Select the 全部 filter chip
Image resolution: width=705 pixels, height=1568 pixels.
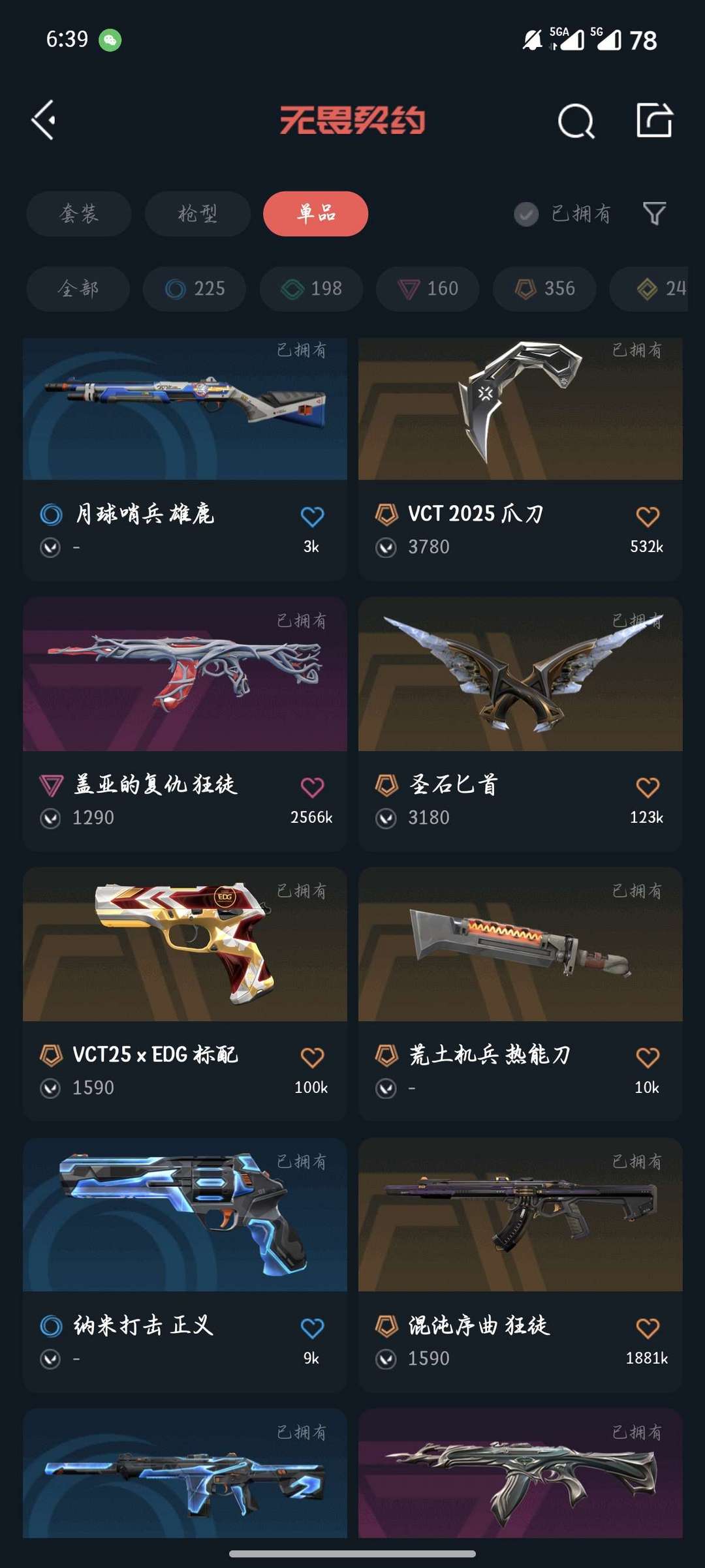(x=78, y=289)
